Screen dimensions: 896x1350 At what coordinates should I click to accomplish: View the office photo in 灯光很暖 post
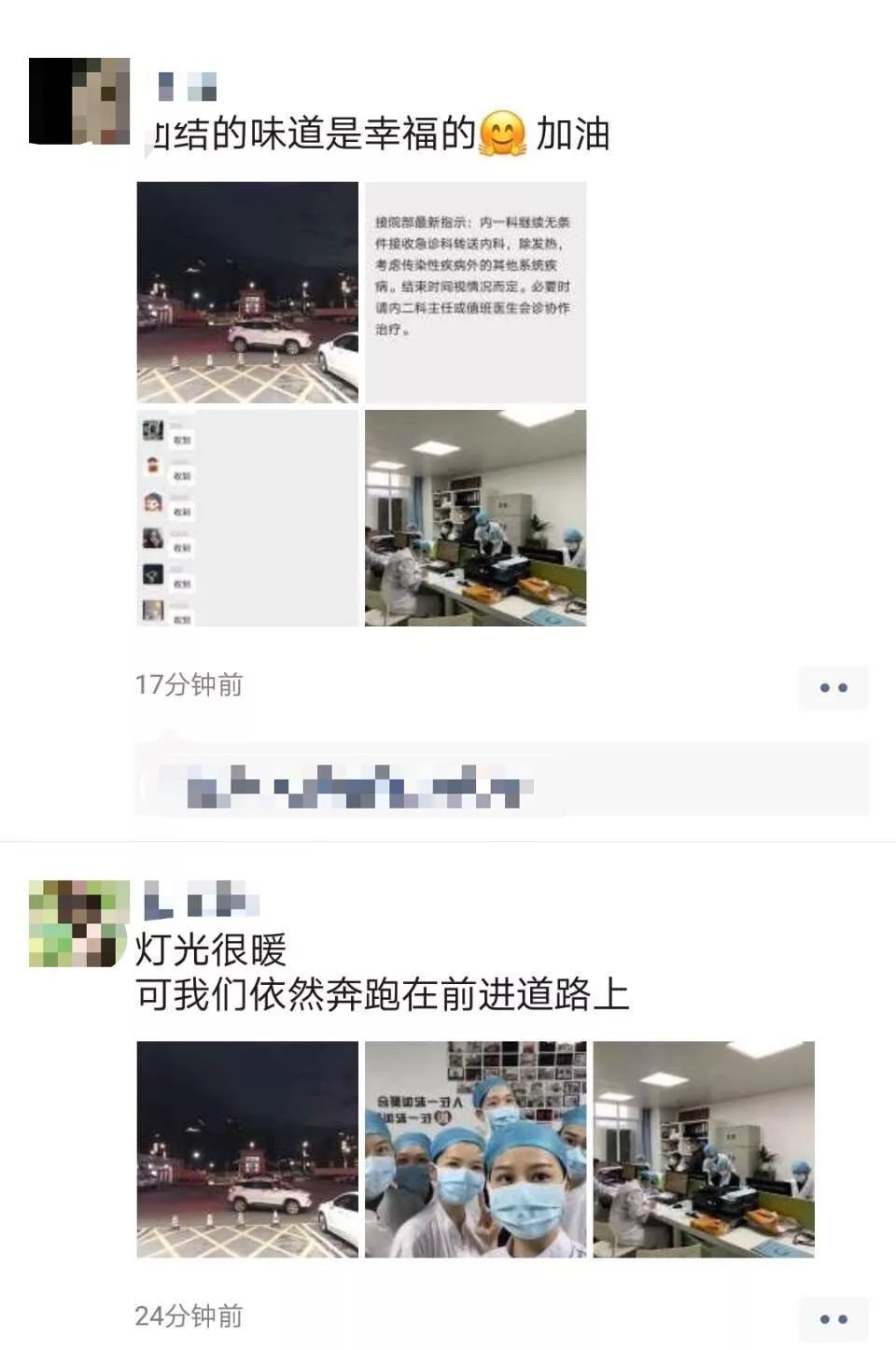704,1149
